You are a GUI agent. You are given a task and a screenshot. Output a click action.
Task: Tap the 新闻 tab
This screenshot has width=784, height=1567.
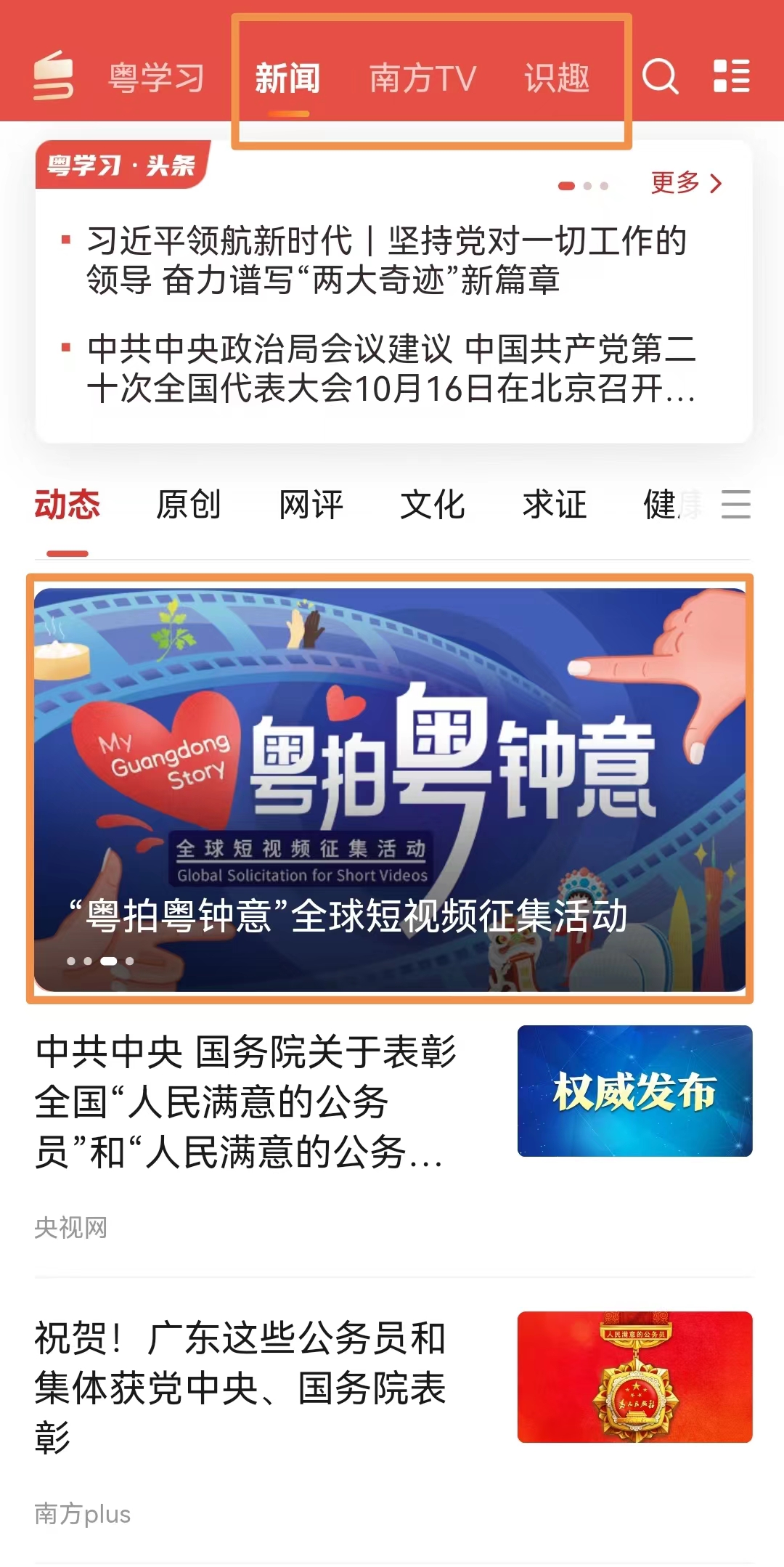point(287,78)
